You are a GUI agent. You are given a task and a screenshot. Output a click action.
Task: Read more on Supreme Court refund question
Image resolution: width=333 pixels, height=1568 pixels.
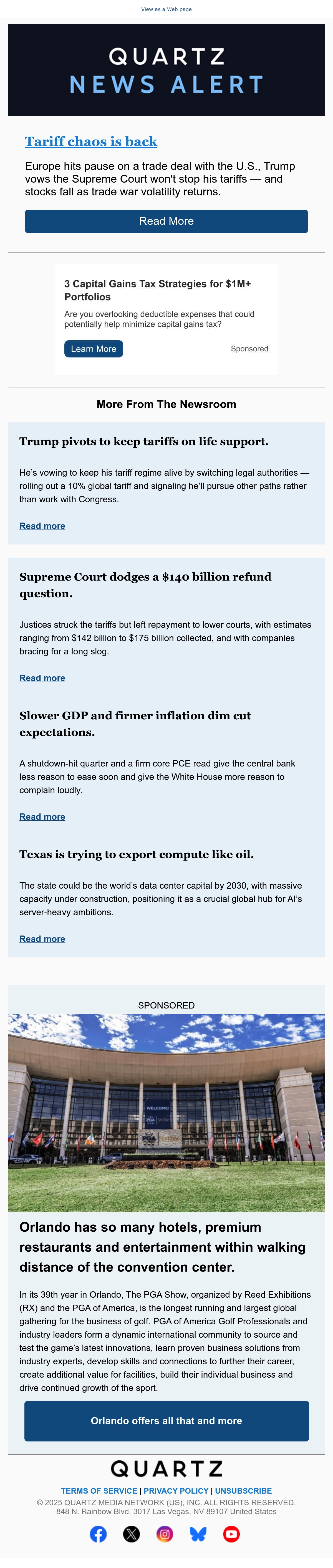pos(42,678)
